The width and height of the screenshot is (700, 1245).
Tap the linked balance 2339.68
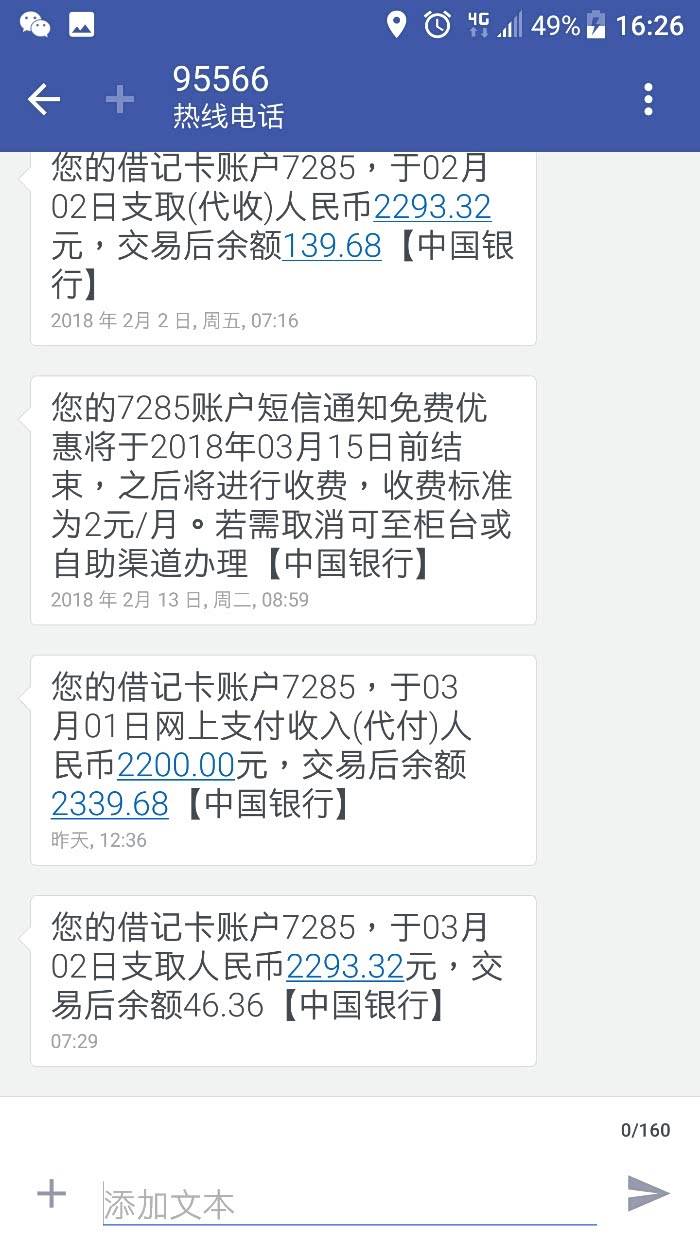[x=110, y=804]
